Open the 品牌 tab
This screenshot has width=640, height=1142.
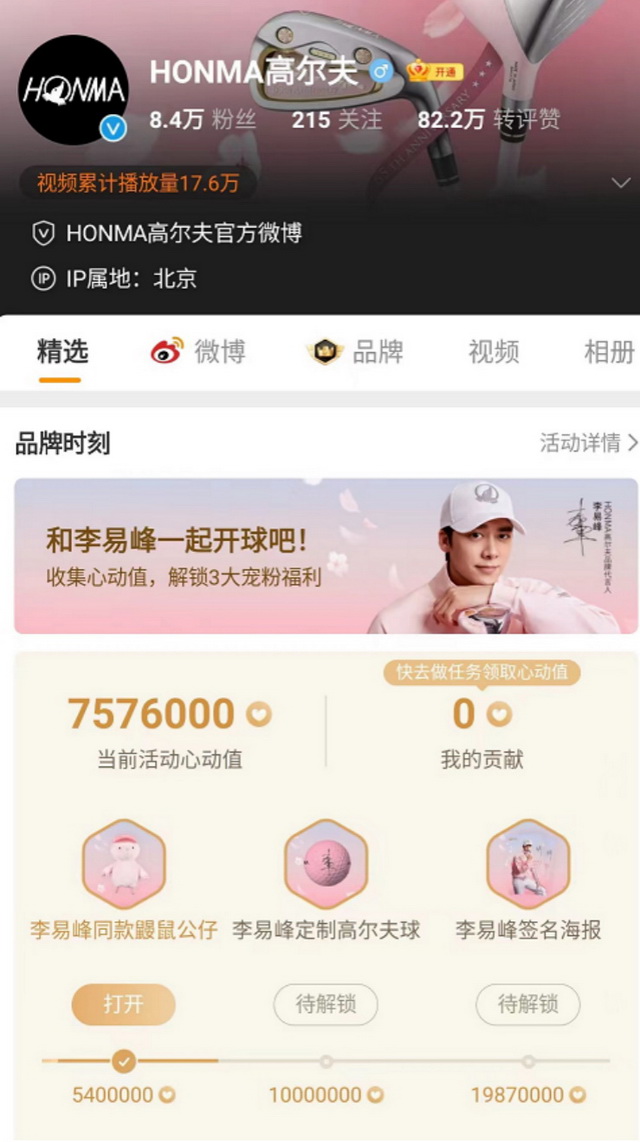click(x=356, y=352)
